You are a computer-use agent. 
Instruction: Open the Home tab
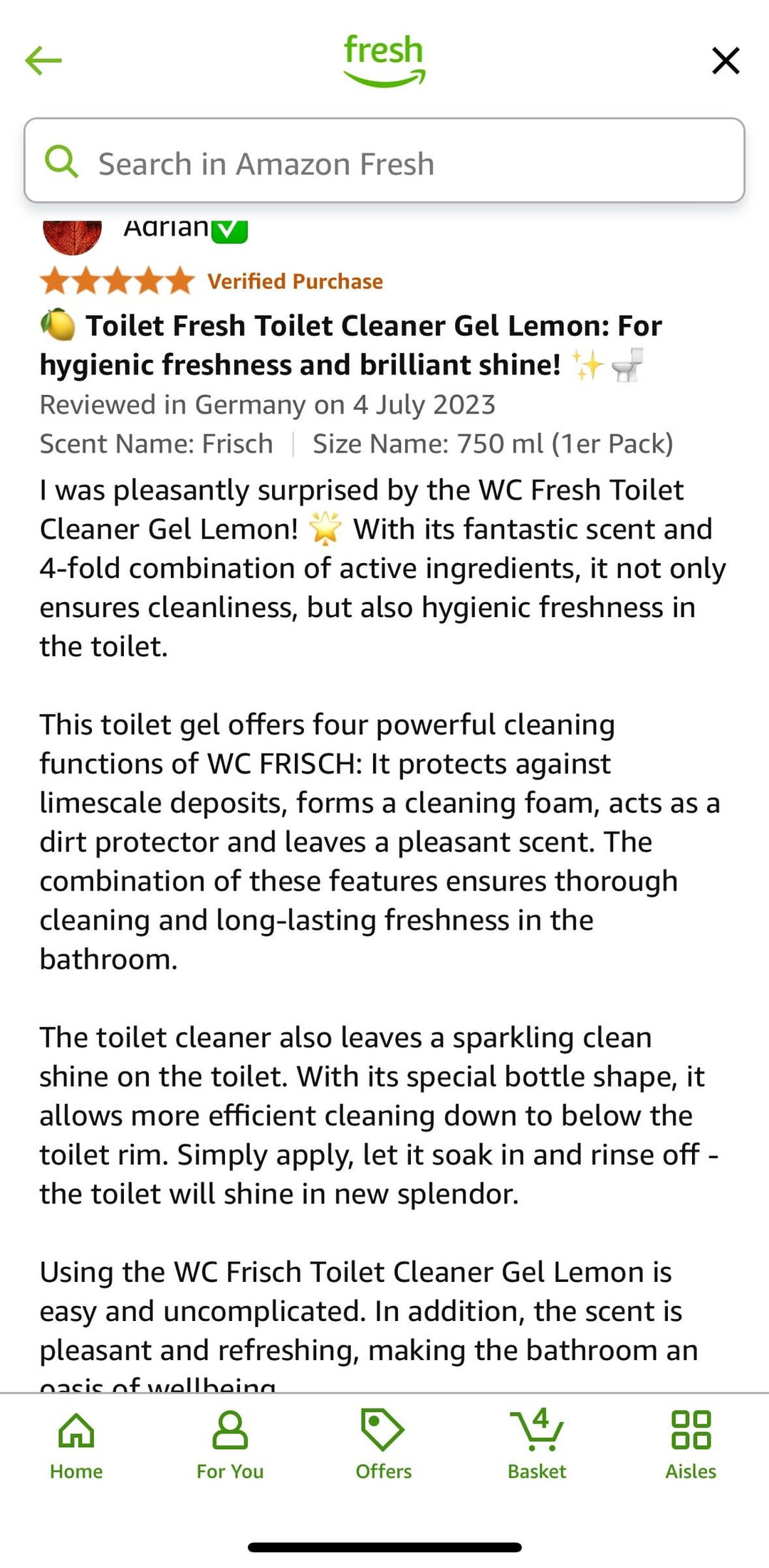76,1446
